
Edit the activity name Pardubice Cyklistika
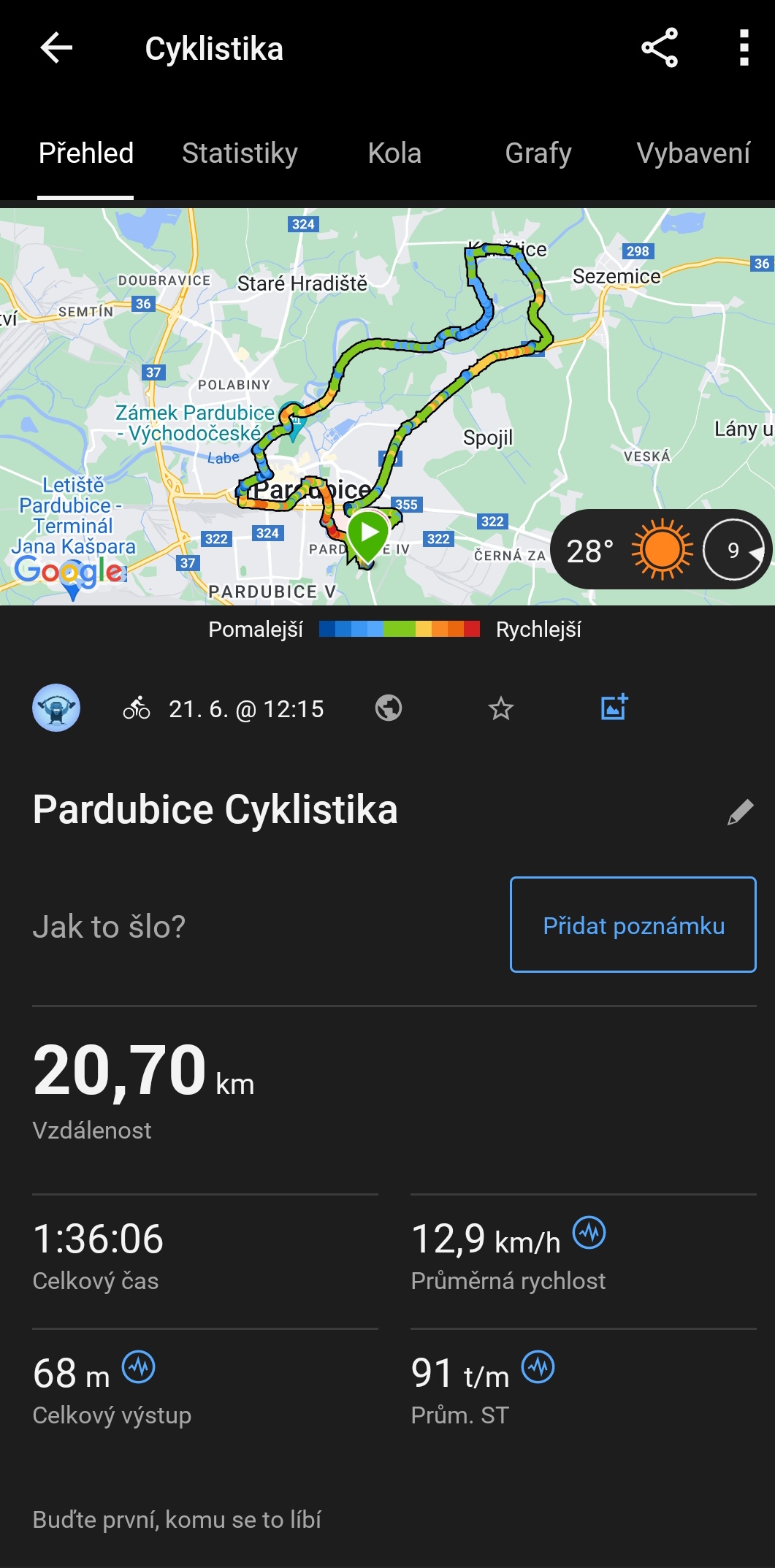(740, 811)
